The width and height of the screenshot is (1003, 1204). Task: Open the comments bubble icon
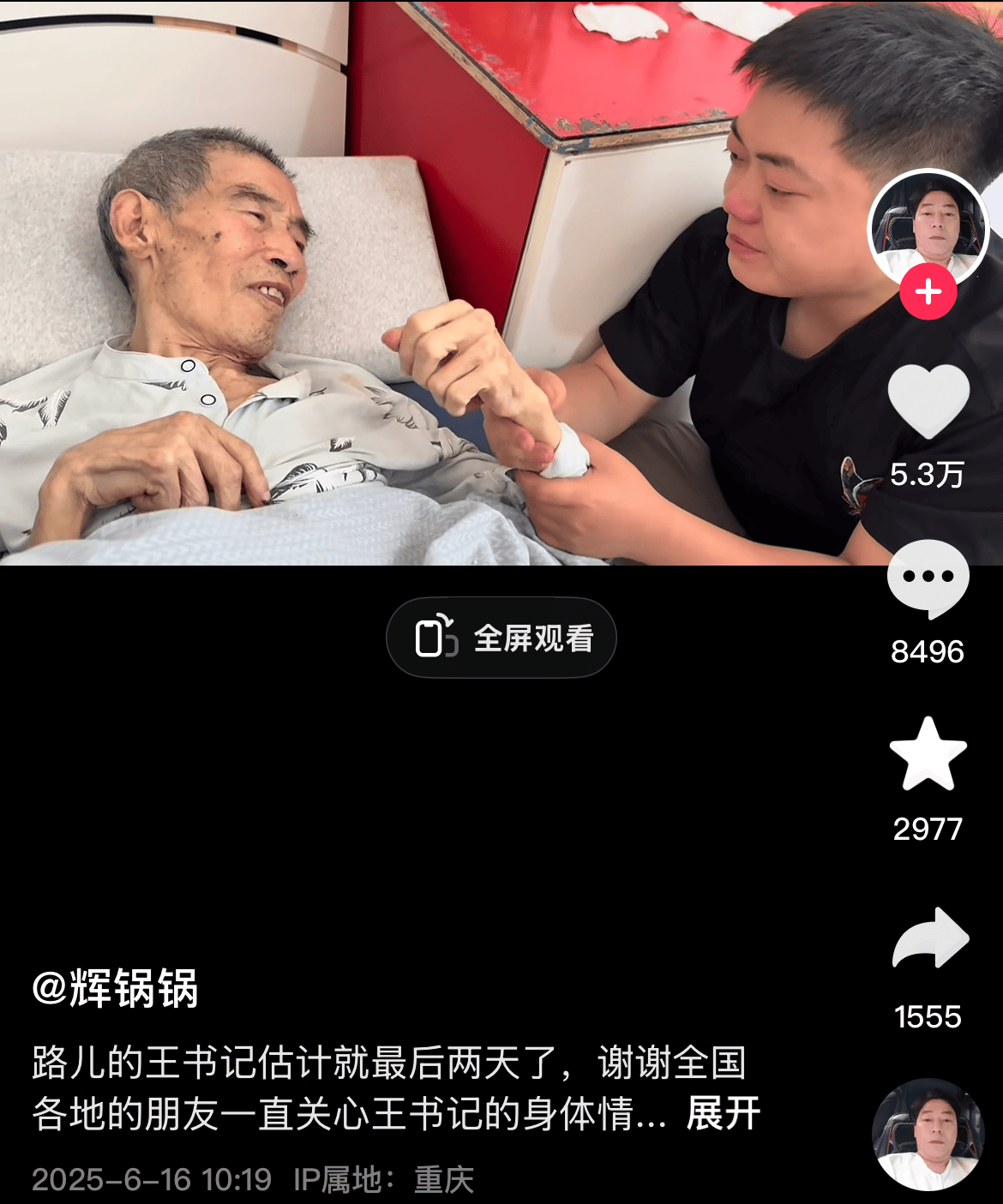point(928,578)
